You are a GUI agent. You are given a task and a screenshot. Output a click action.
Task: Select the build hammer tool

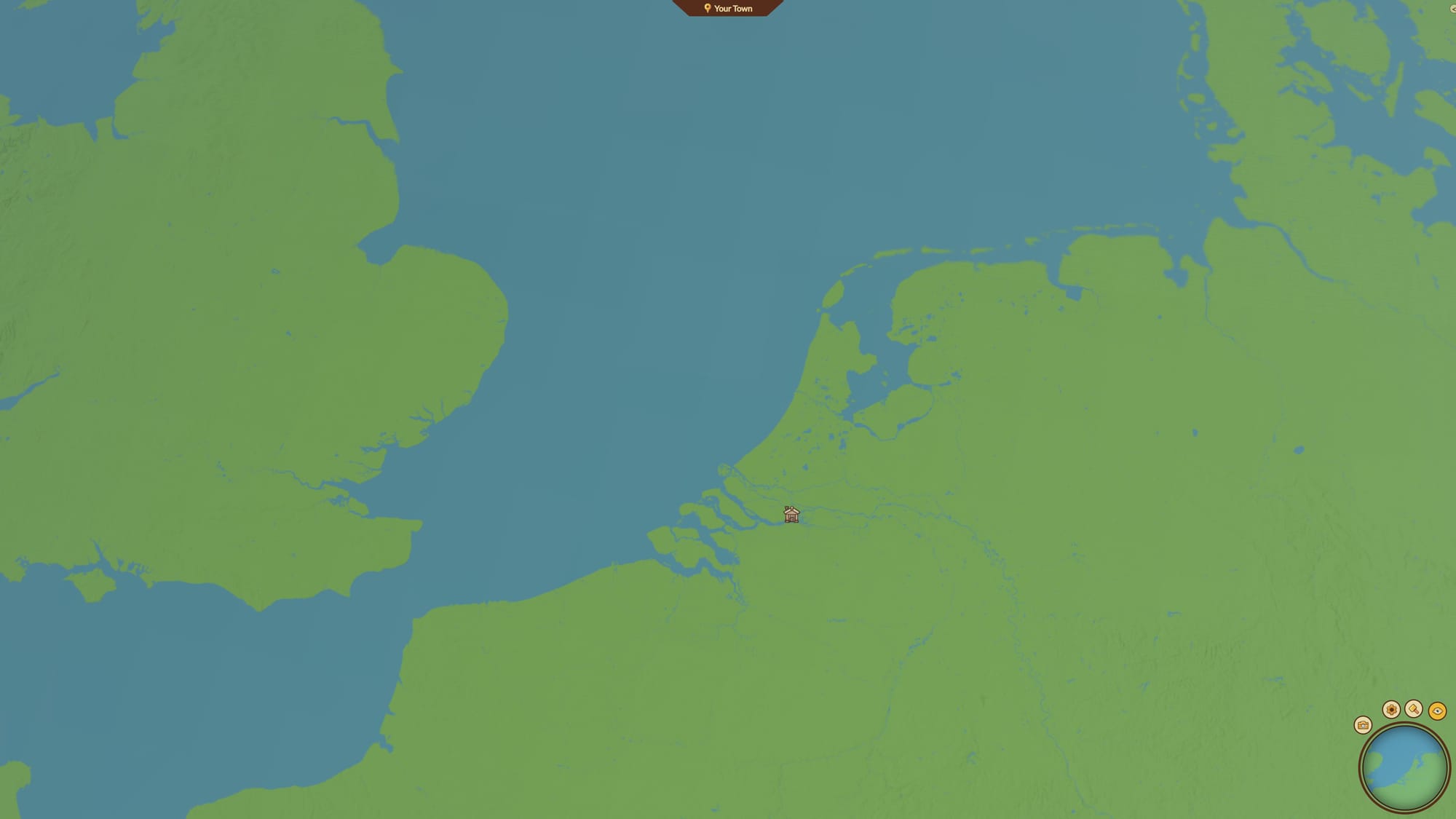(1414, 708)
